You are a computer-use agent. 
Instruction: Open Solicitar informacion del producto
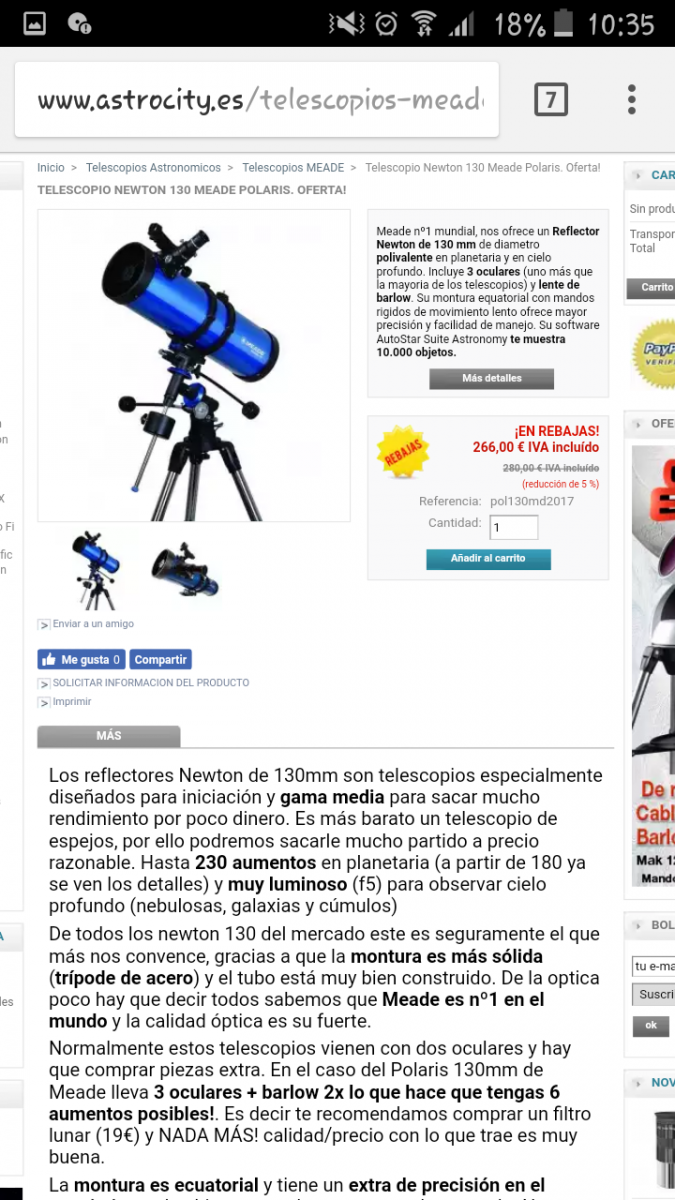[x=151, y=683]
